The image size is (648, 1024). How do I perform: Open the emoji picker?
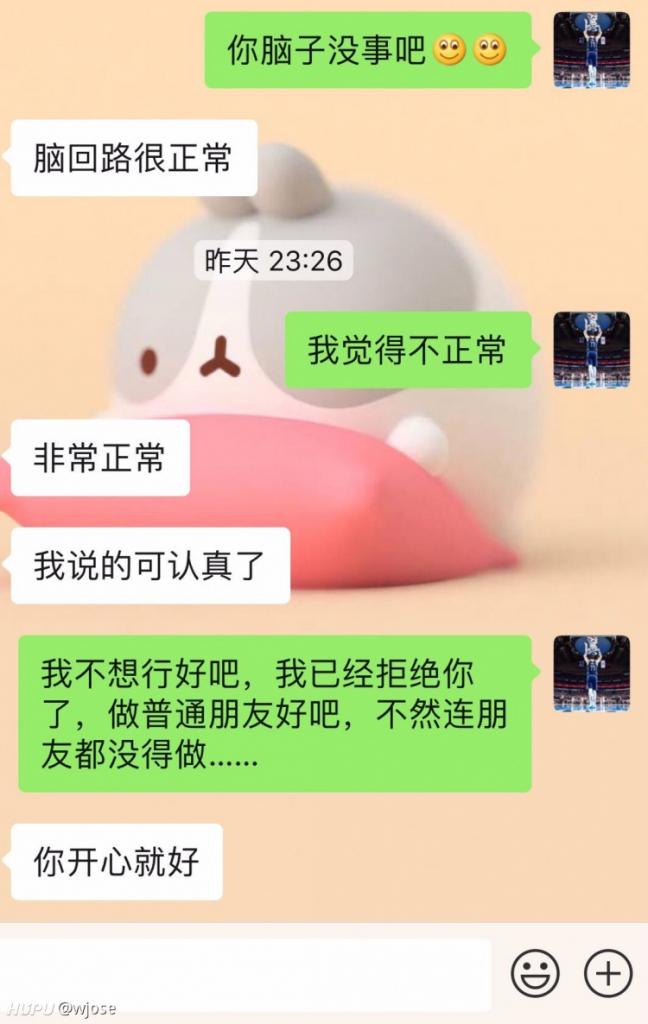point(535,973)
